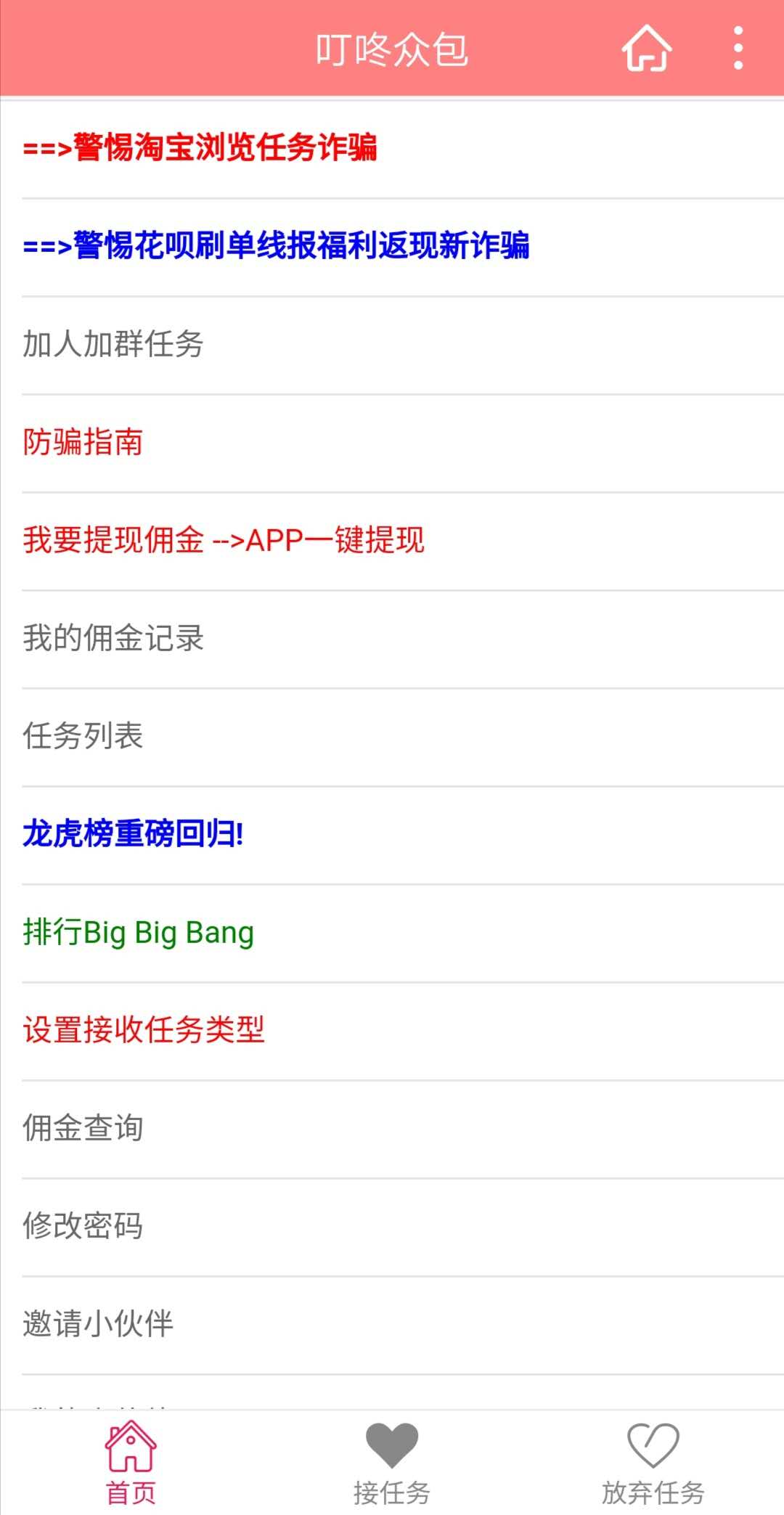
Task: Open 佣金查询
Action: (x=83, y=1128)
